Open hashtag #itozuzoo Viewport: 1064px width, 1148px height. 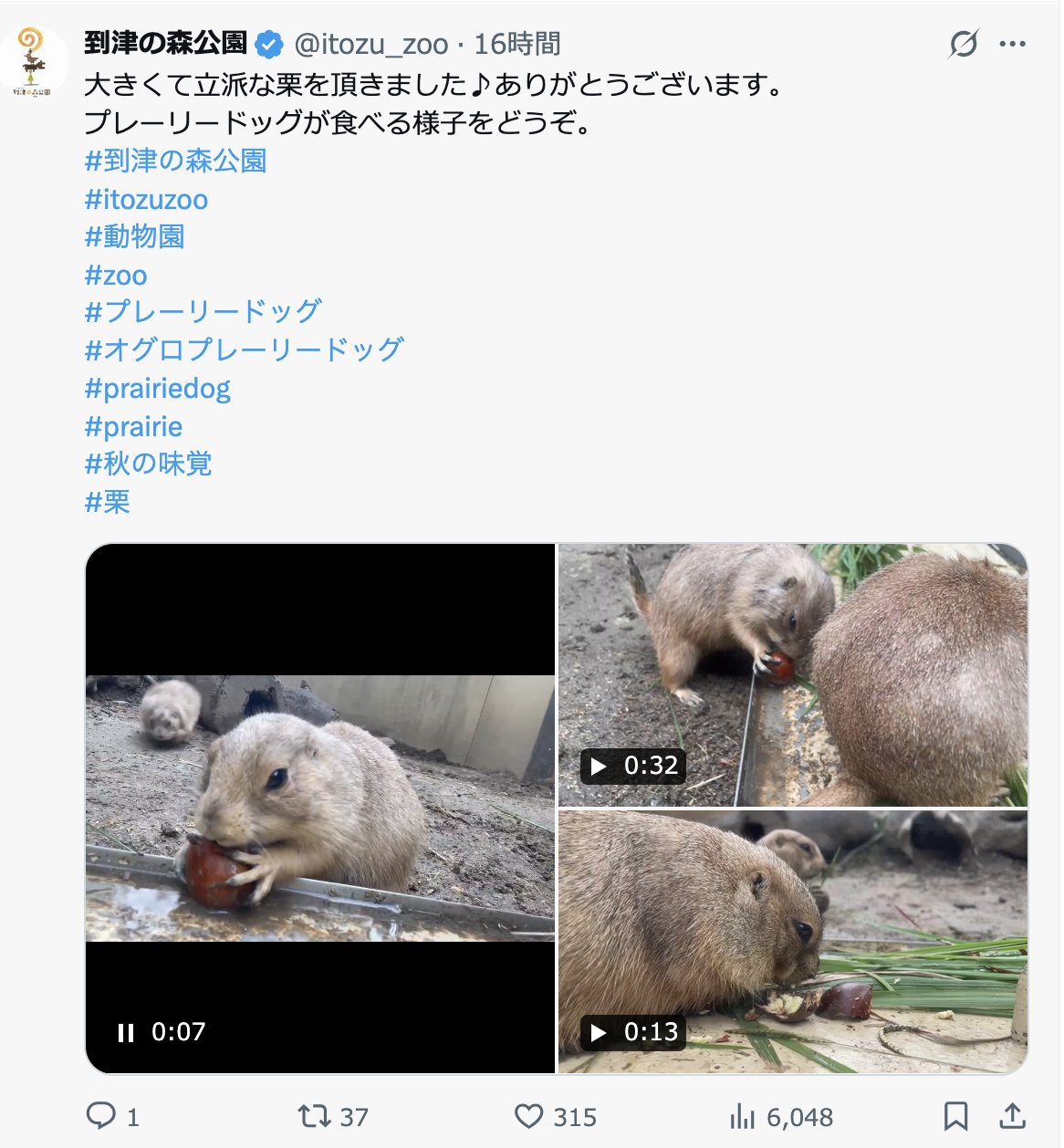point(146,200)
